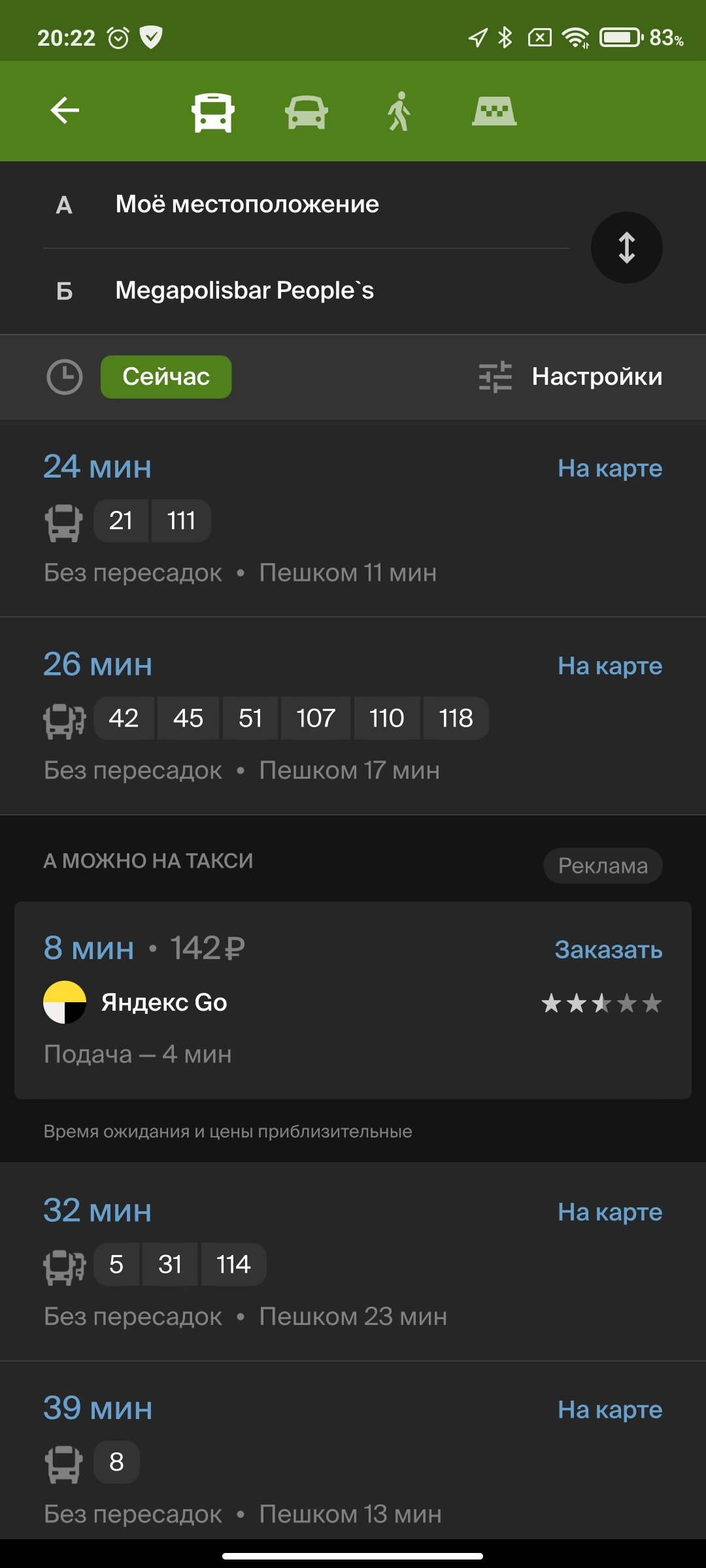Show 39 мин route На карте
706x1568 pixels.
click(610, 1411)
